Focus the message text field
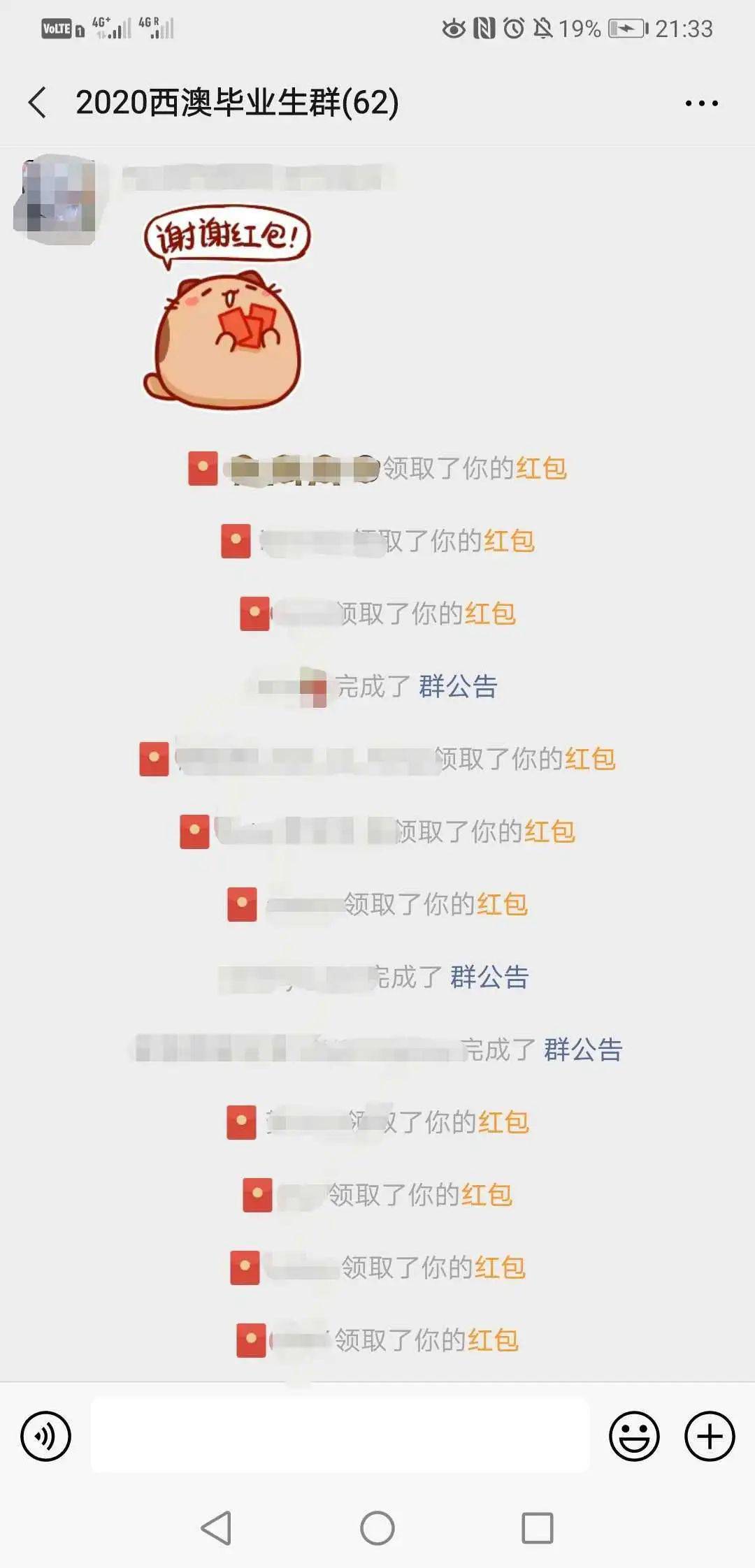 point(340,1437)
